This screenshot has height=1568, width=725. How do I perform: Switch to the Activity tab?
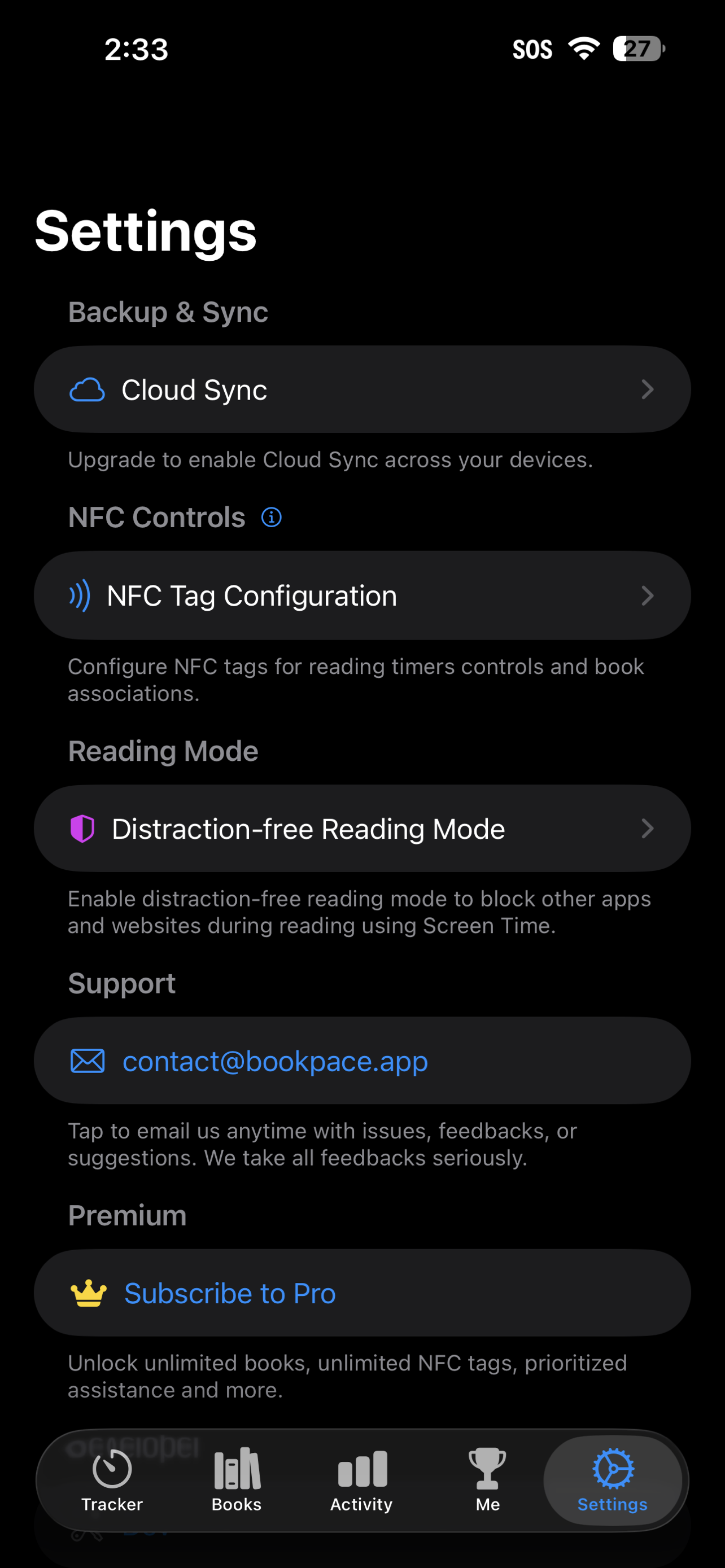point(361,1481)
